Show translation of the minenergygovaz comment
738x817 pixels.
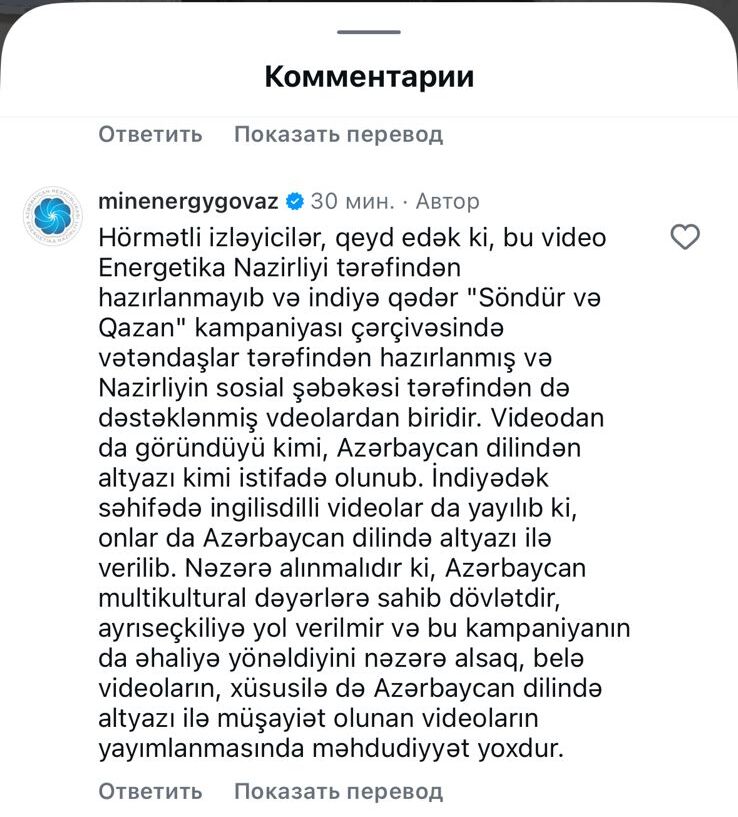[338, 791]
